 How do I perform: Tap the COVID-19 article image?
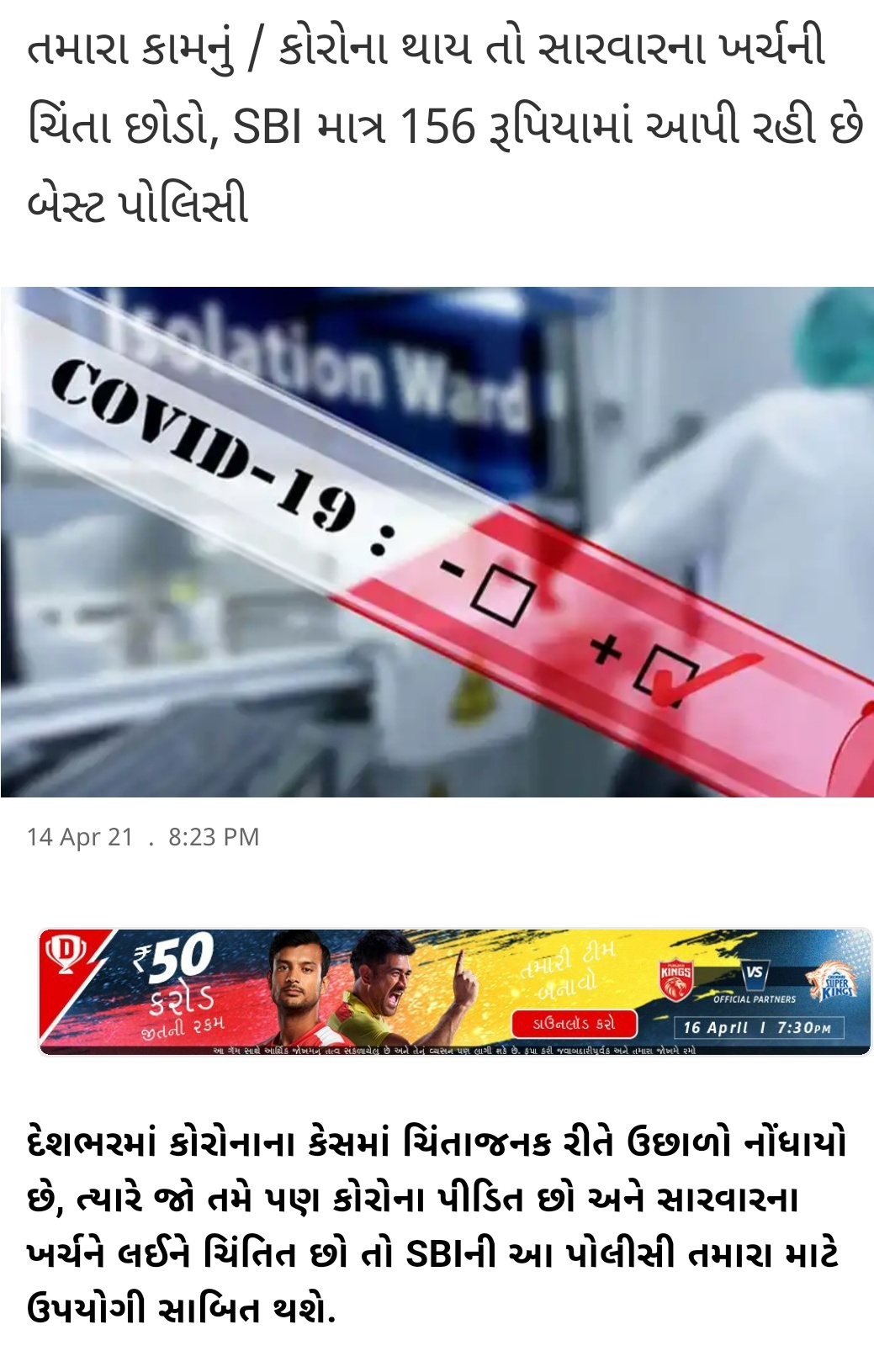pyautogui.click(x=437, y=542)
